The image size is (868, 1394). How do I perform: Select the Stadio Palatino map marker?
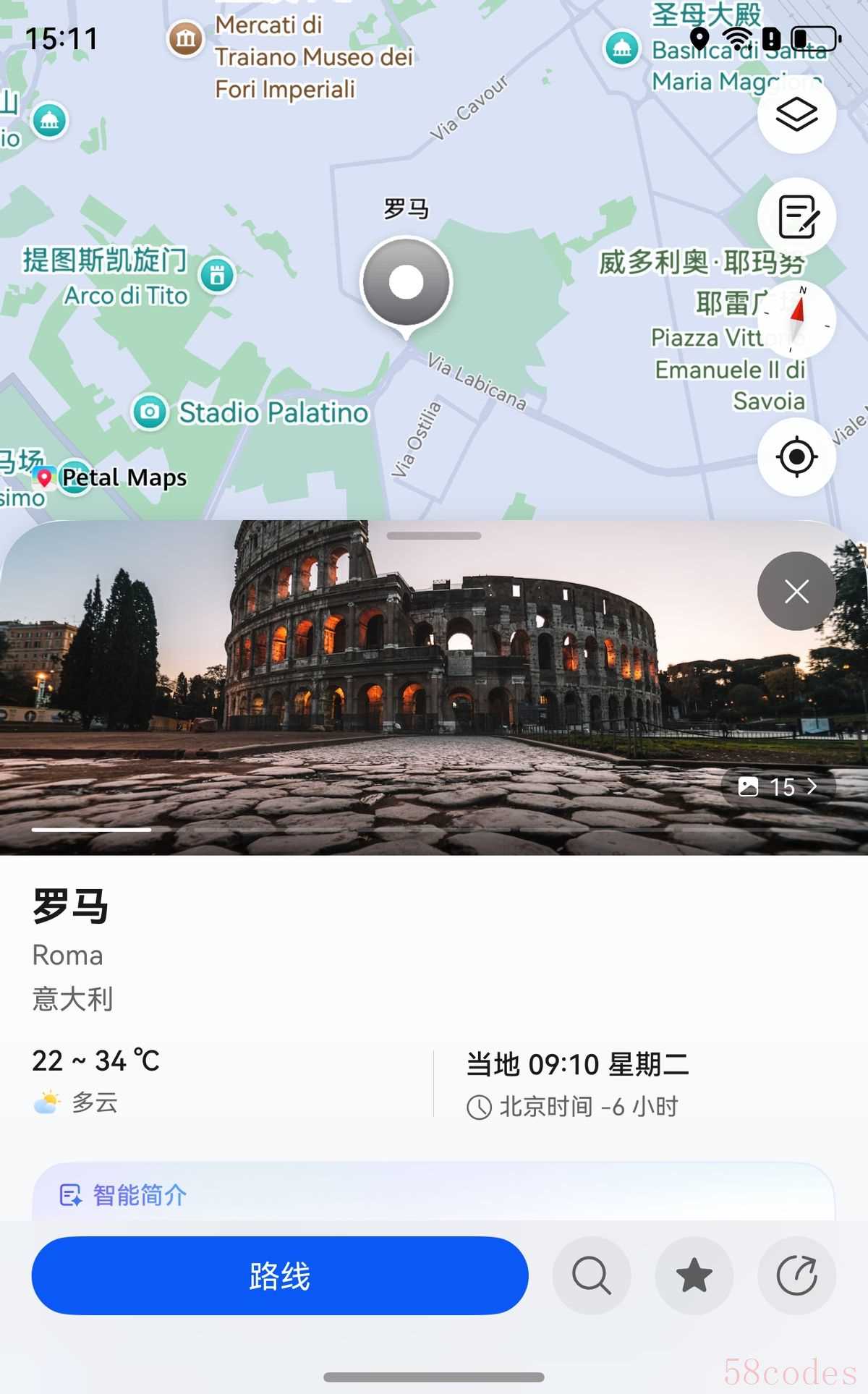[x=150, y=412]
